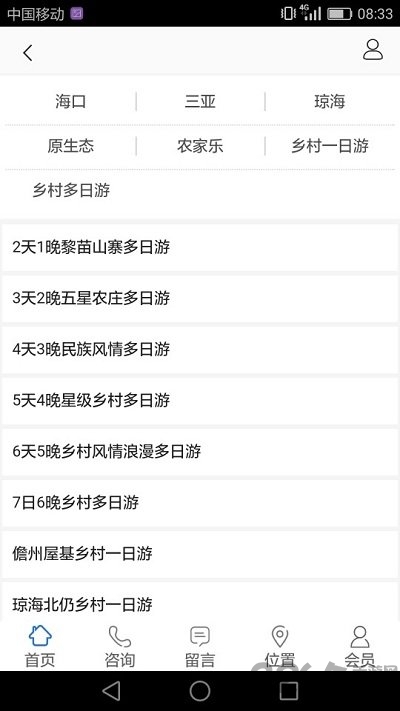View 5天4晚星级乡村多日游

point(200,400)
